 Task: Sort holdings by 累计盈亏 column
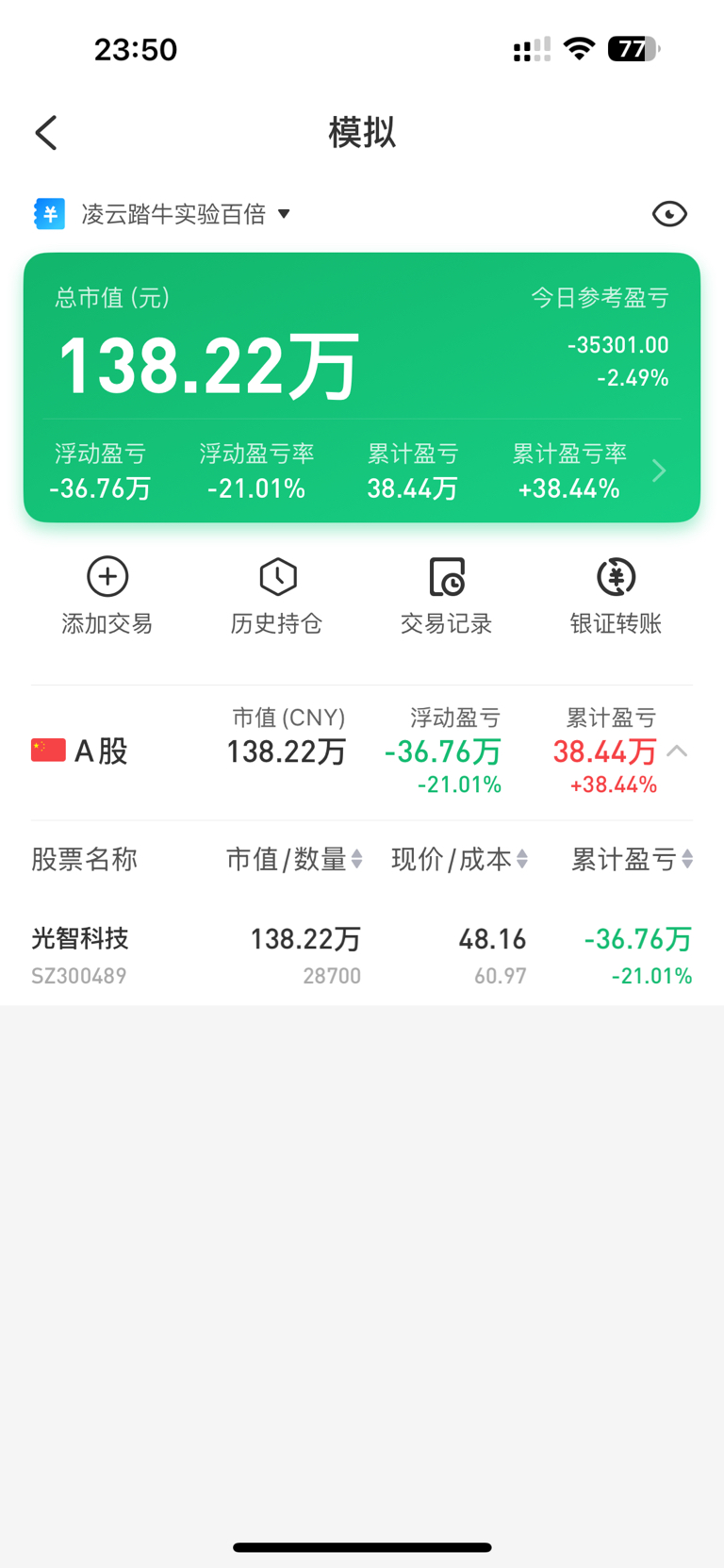click(x=632, y=859)
